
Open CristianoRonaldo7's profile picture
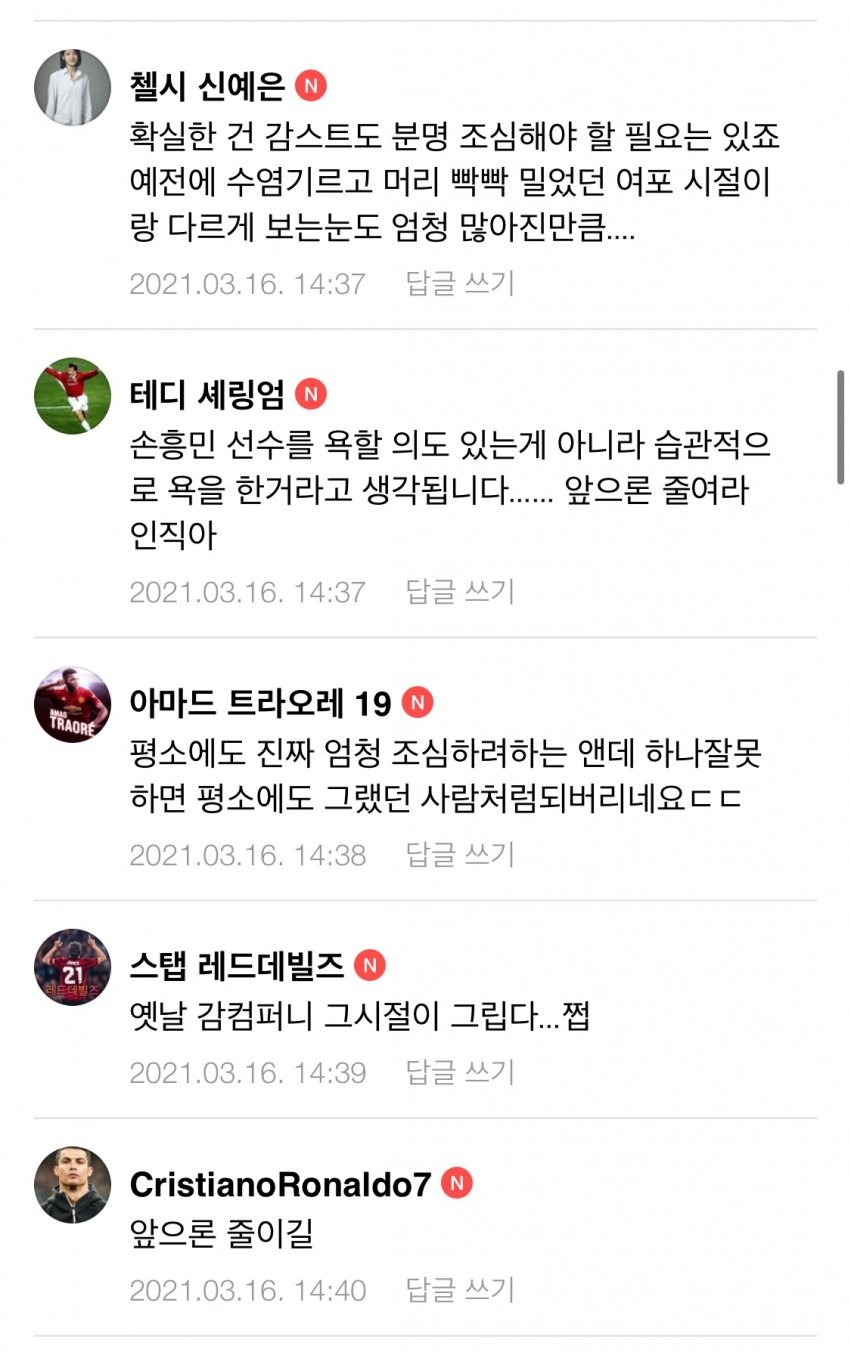(73, 1185)
